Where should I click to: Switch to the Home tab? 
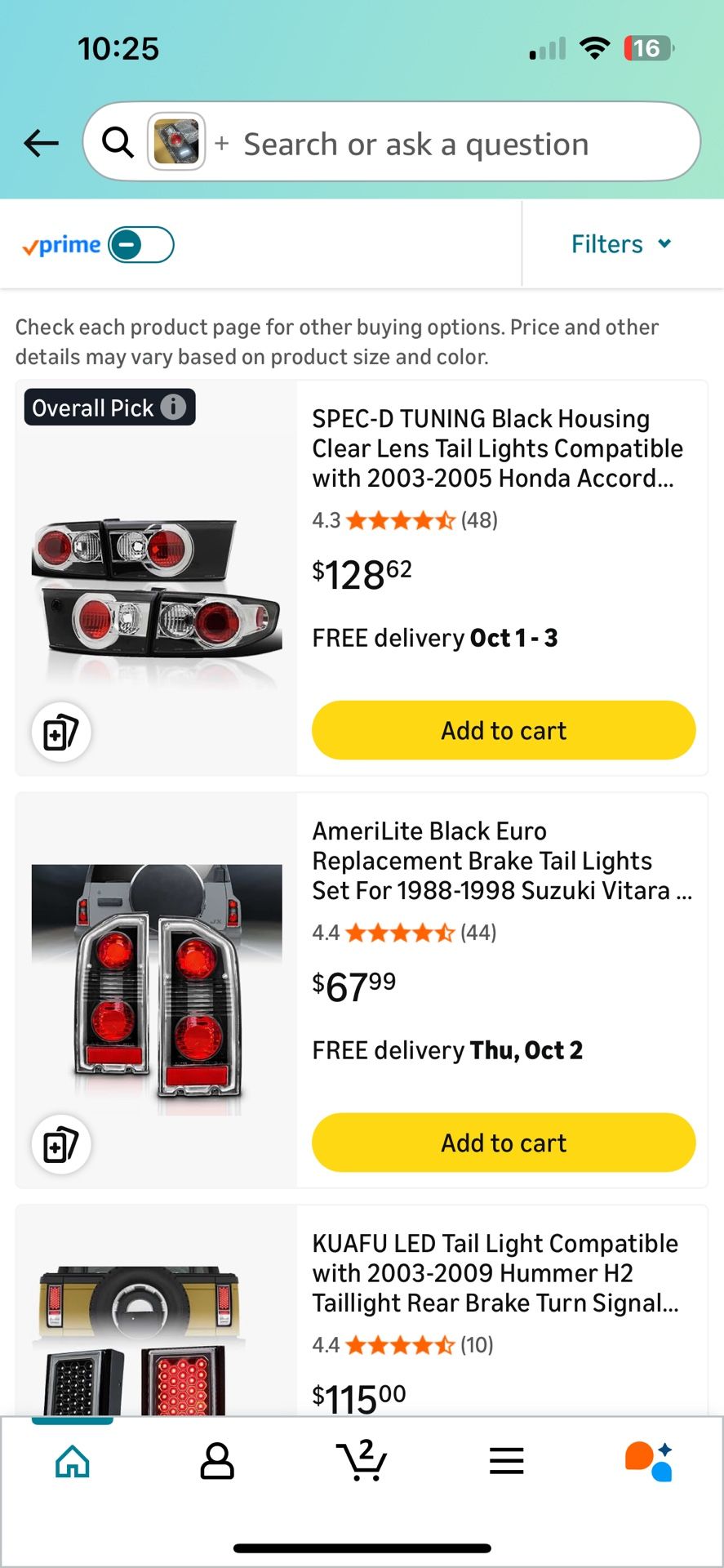[73, 1461]
